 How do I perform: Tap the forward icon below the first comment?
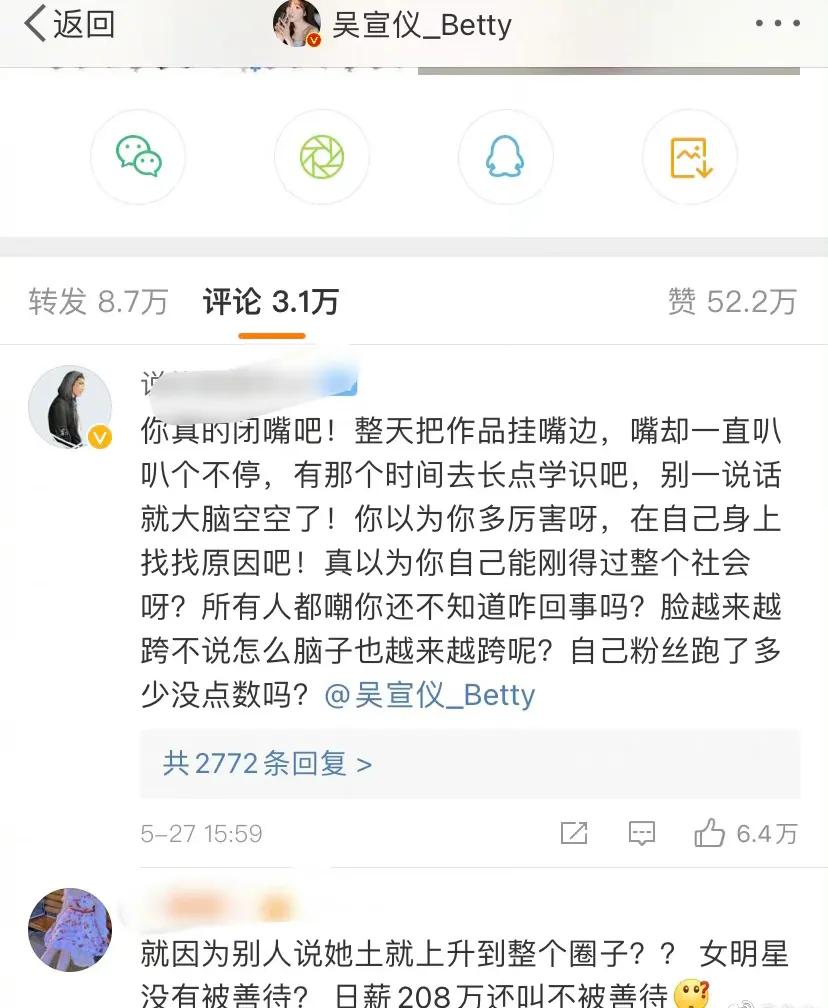tap(573, 832)
